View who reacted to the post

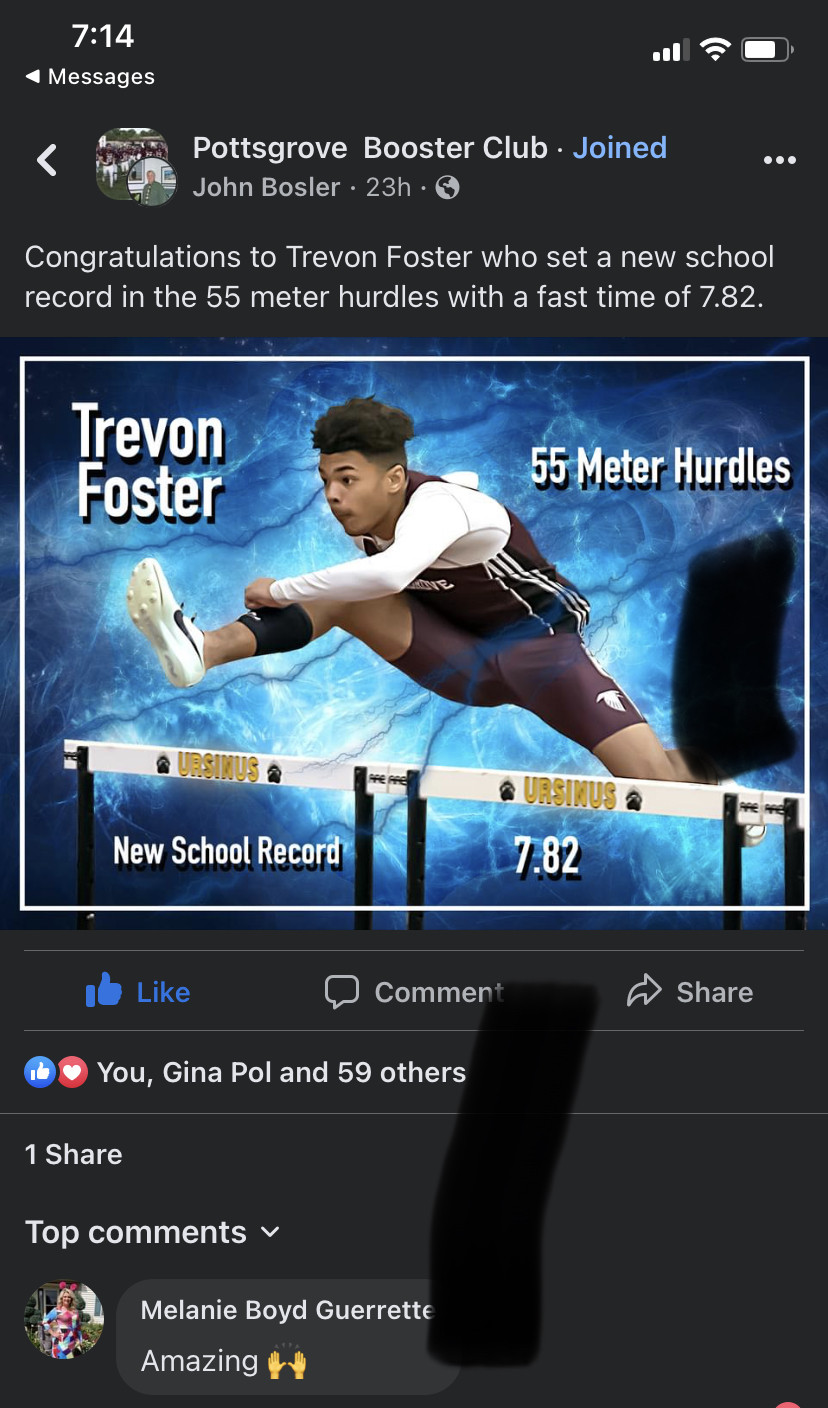coord(245,1072)
